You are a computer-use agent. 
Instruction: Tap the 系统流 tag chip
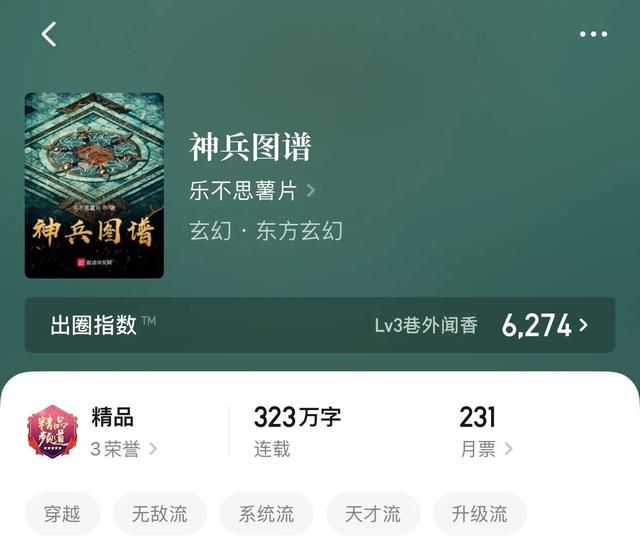coord(266,514)
